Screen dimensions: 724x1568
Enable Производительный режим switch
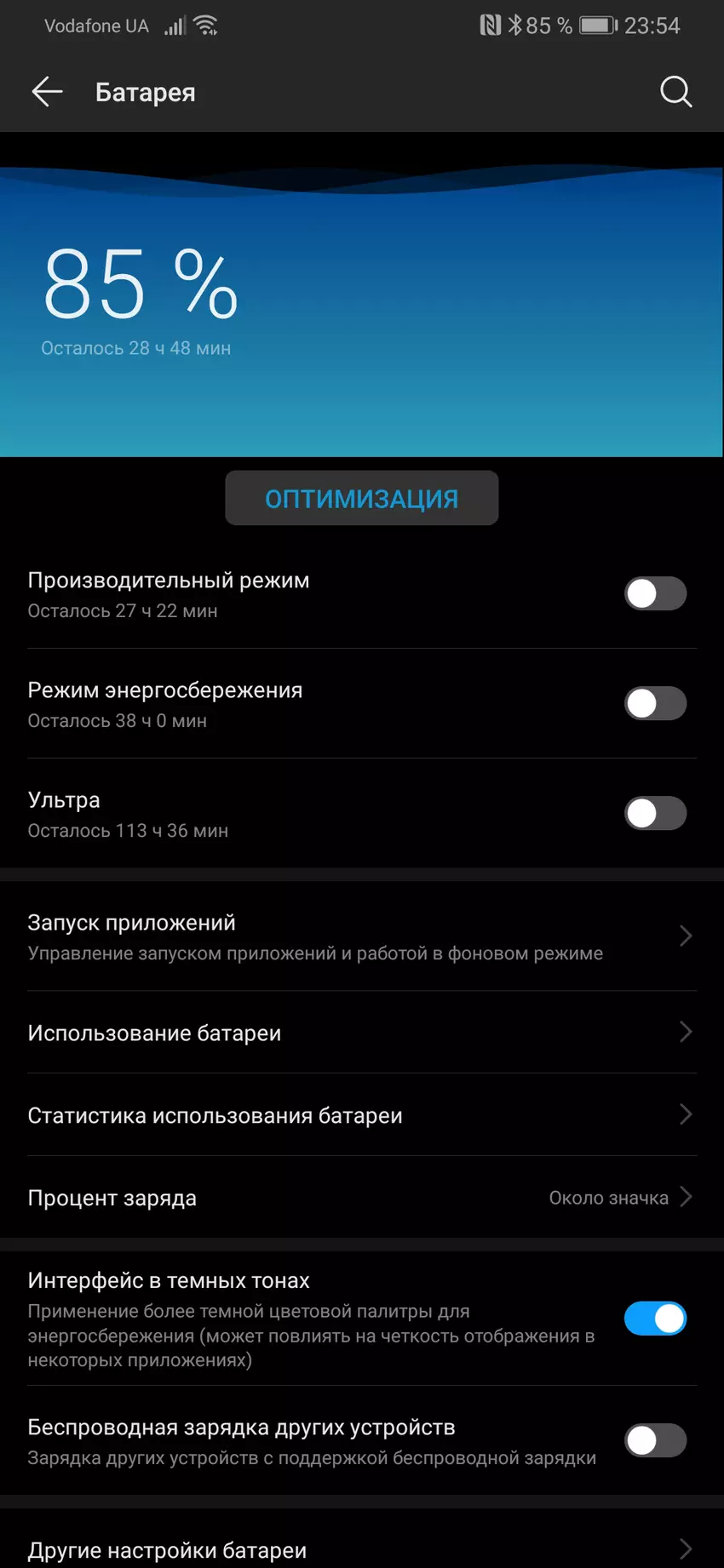coord(654,593)
